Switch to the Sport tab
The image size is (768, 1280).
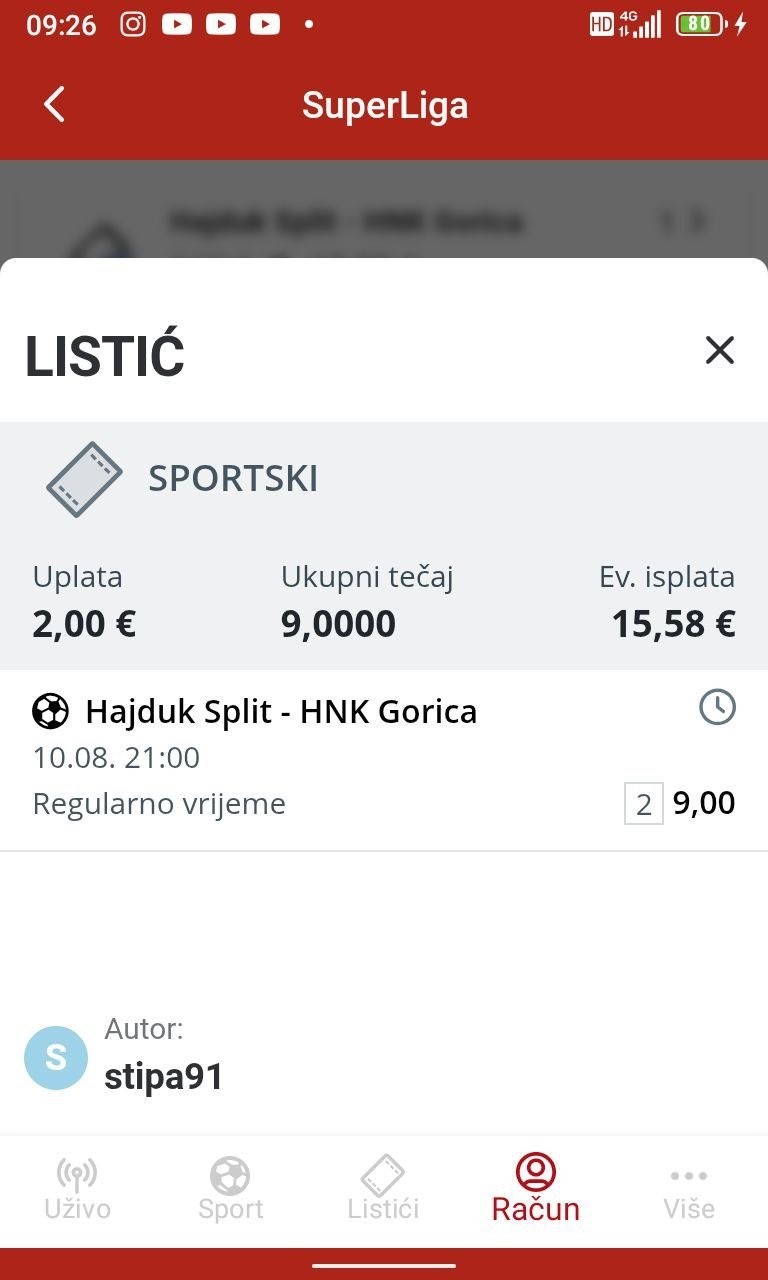230,1190
